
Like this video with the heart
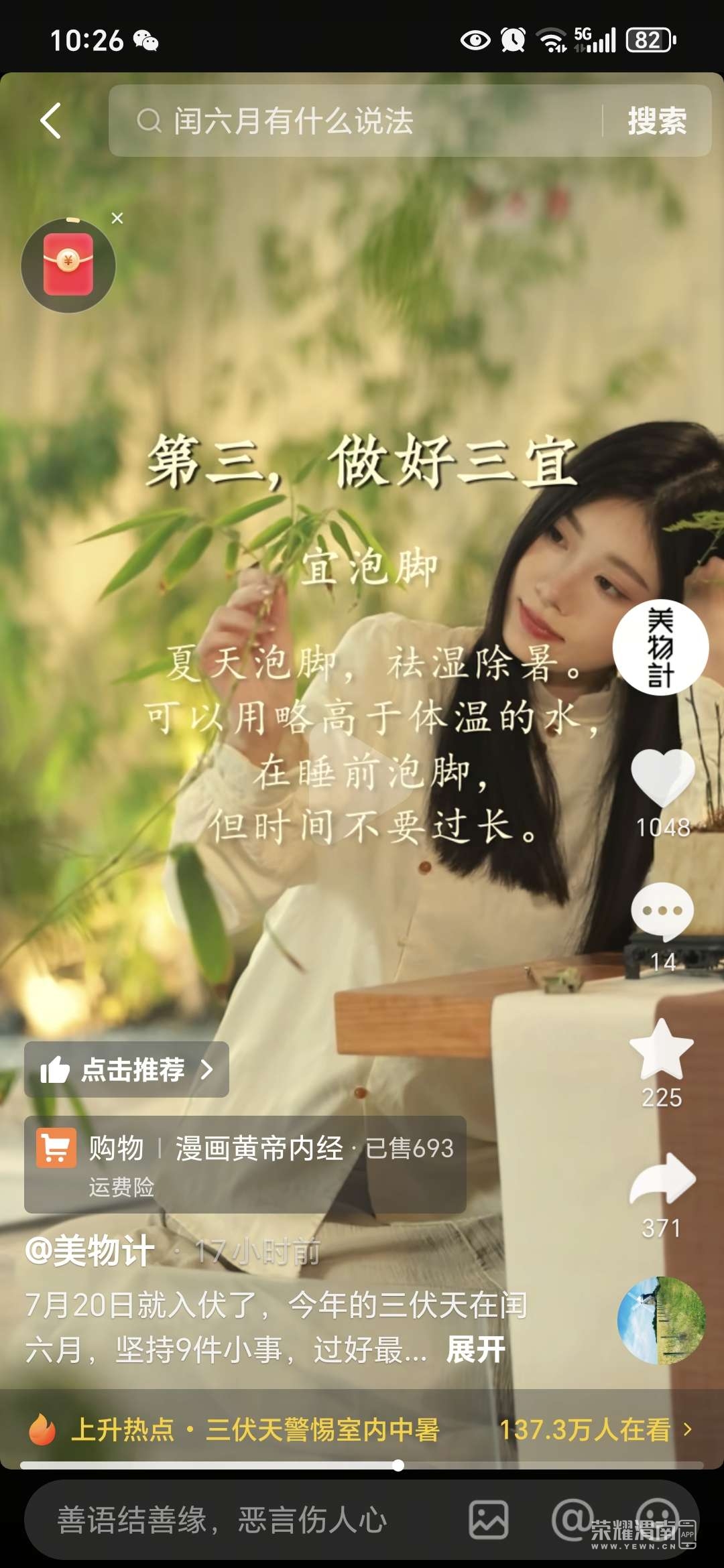coord(662,777)
